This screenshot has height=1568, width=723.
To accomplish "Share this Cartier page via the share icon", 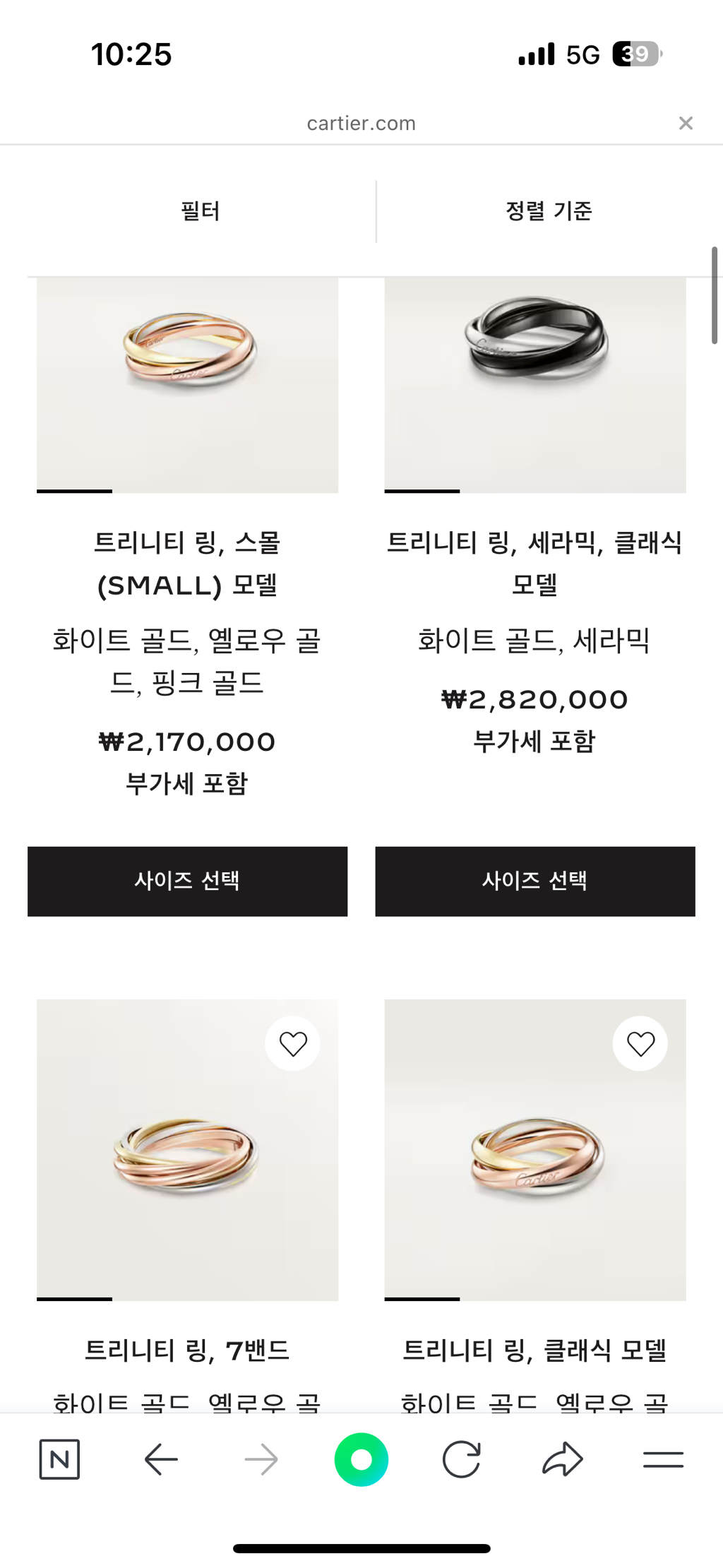I will 563,1460.
